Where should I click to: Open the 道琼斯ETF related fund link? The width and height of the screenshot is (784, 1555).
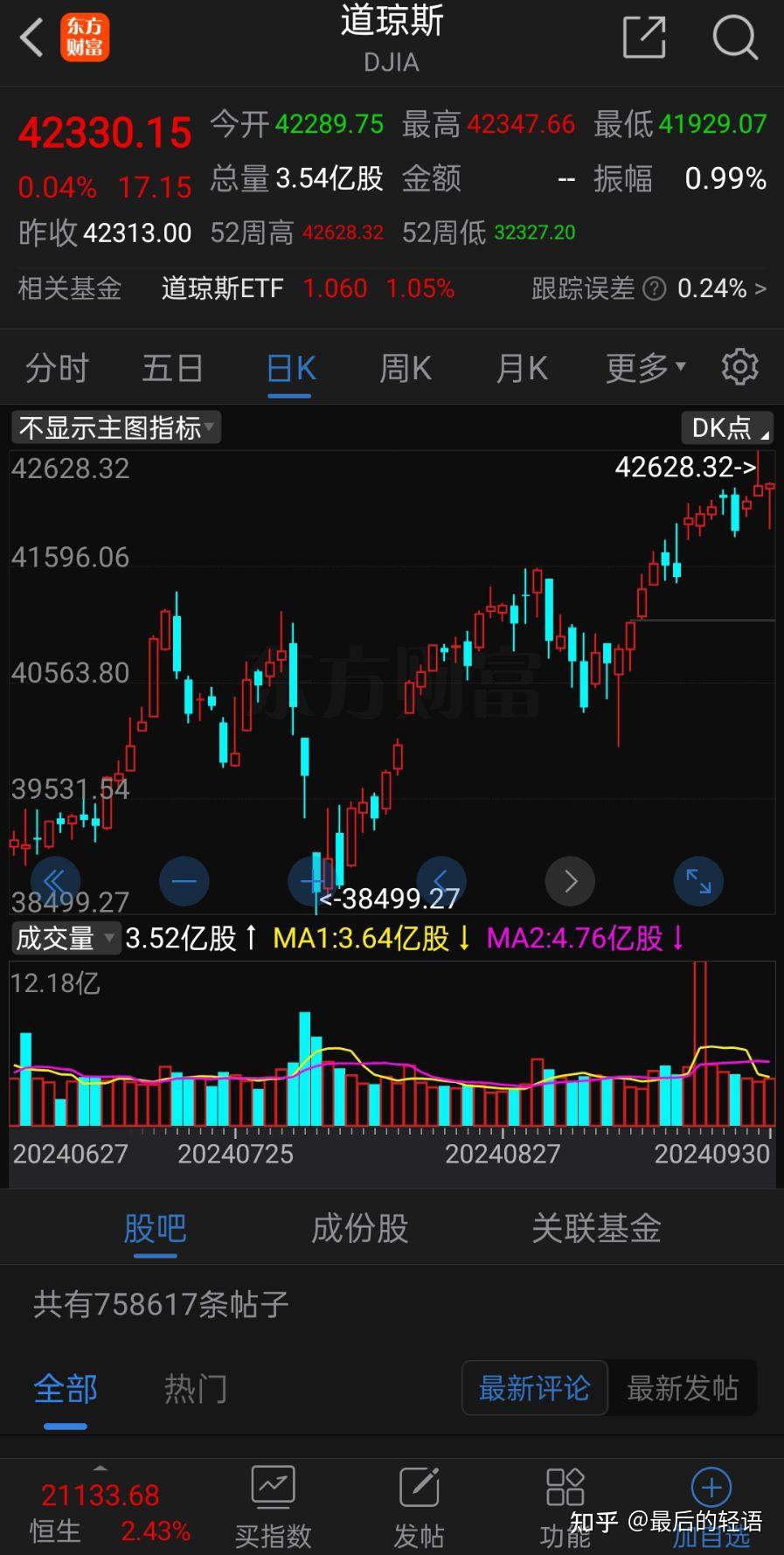(223, 288)
